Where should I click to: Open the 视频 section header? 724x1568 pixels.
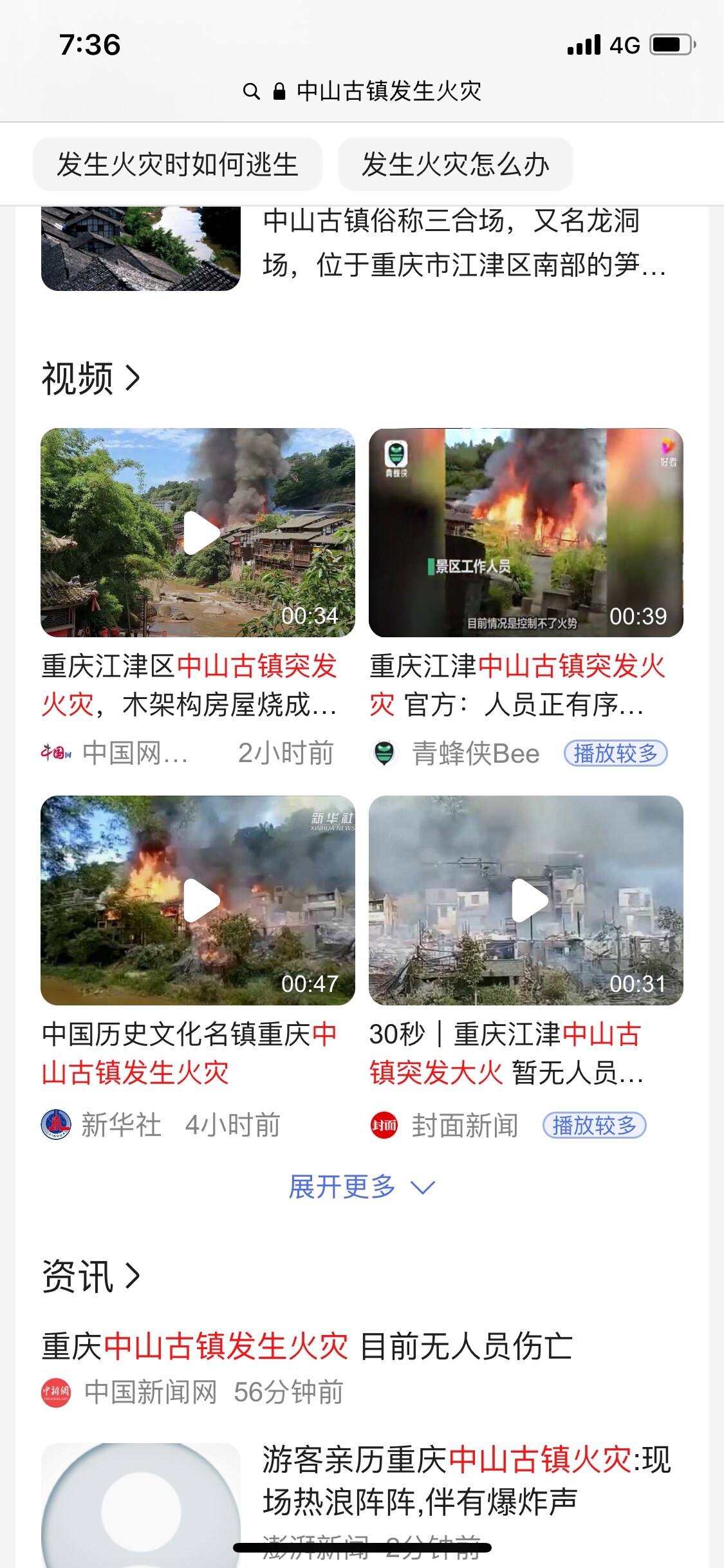(91, 378)
